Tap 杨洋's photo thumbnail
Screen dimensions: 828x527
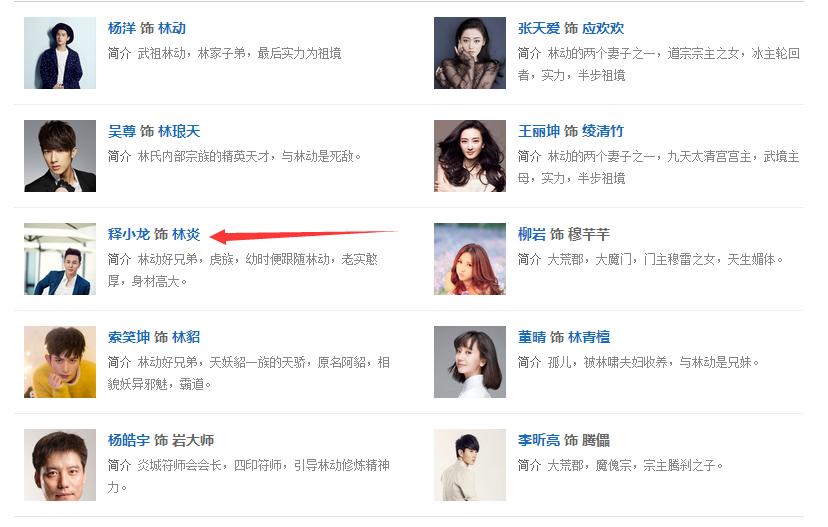pyautogui.click(x=60, y=53)
